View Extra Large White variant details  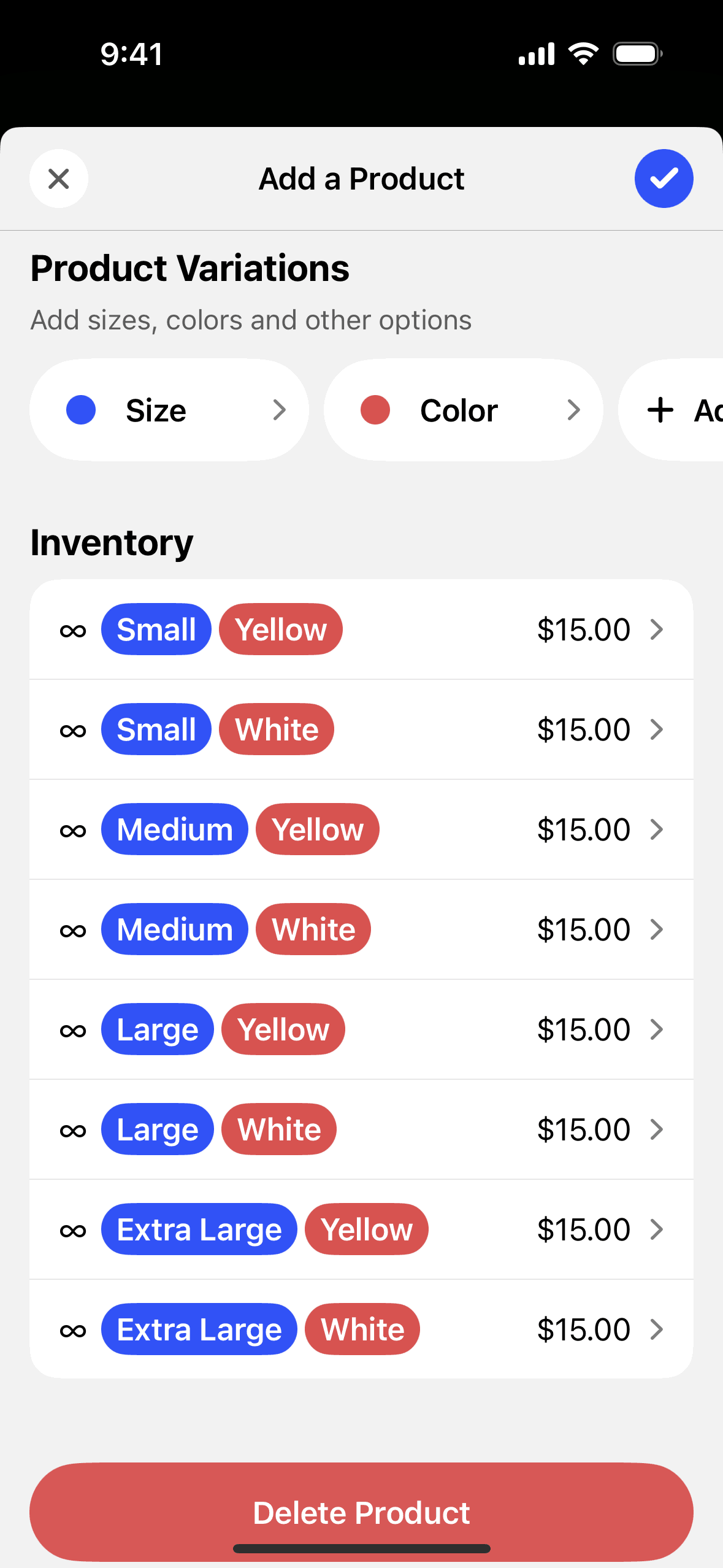point(361,1329)
